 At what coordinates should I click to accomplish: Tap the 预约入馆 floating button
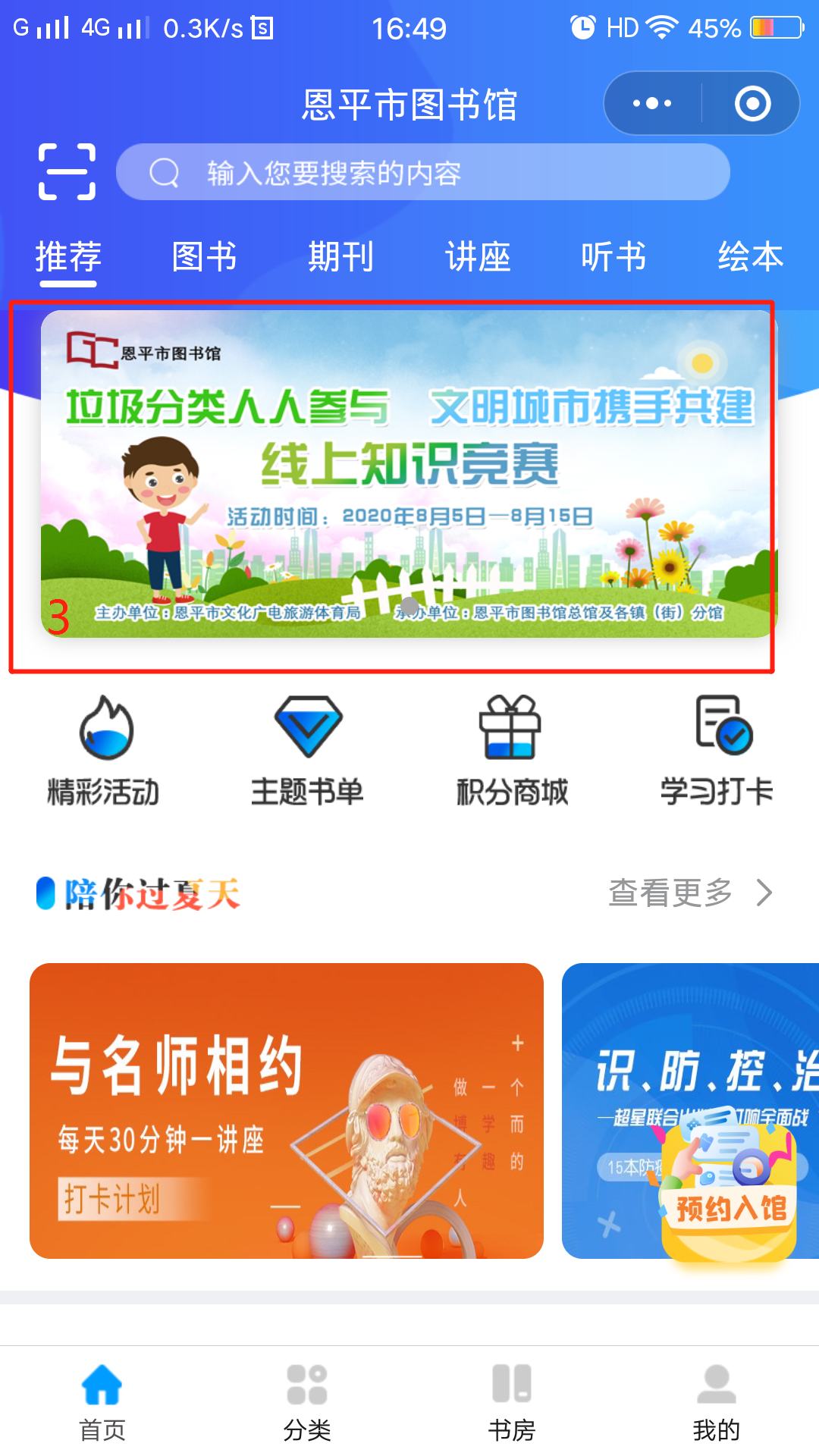point(730,1192)
